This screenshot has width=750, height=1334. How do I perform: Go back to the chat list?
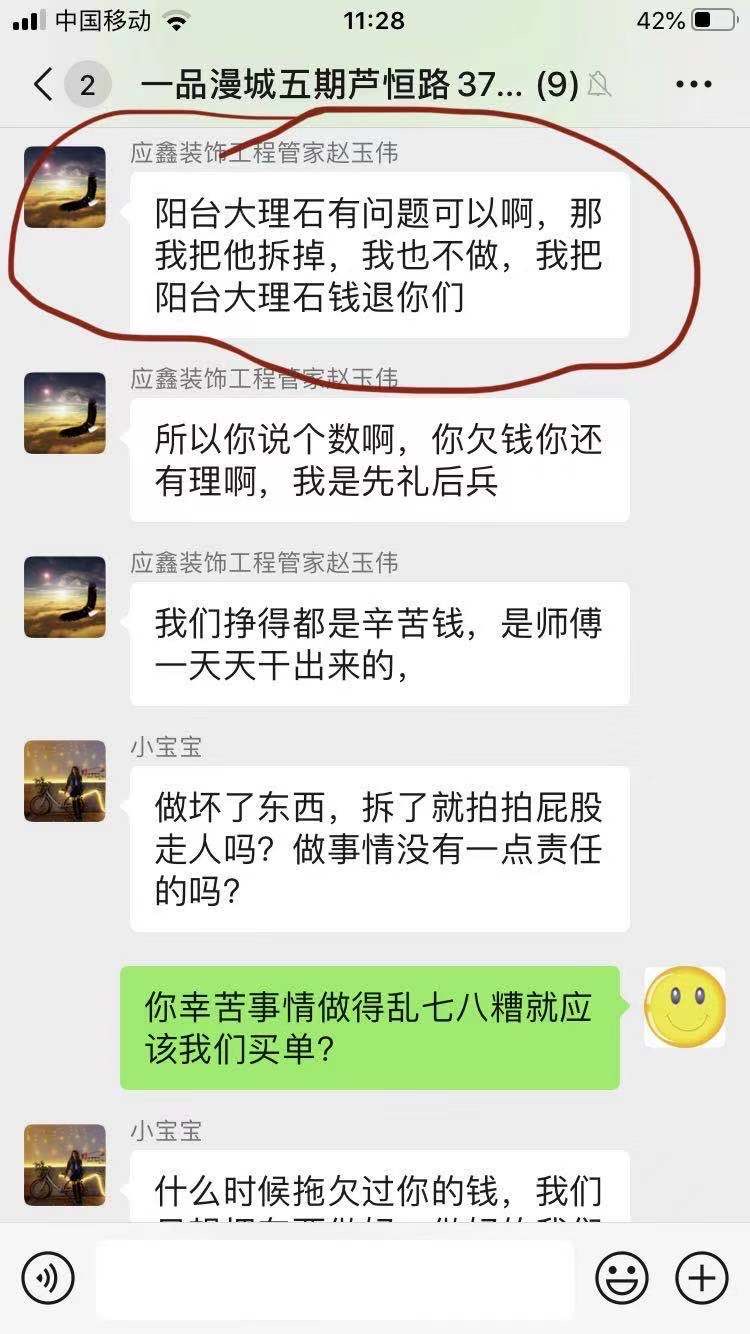pyautogui.click(x=42, y=85)
